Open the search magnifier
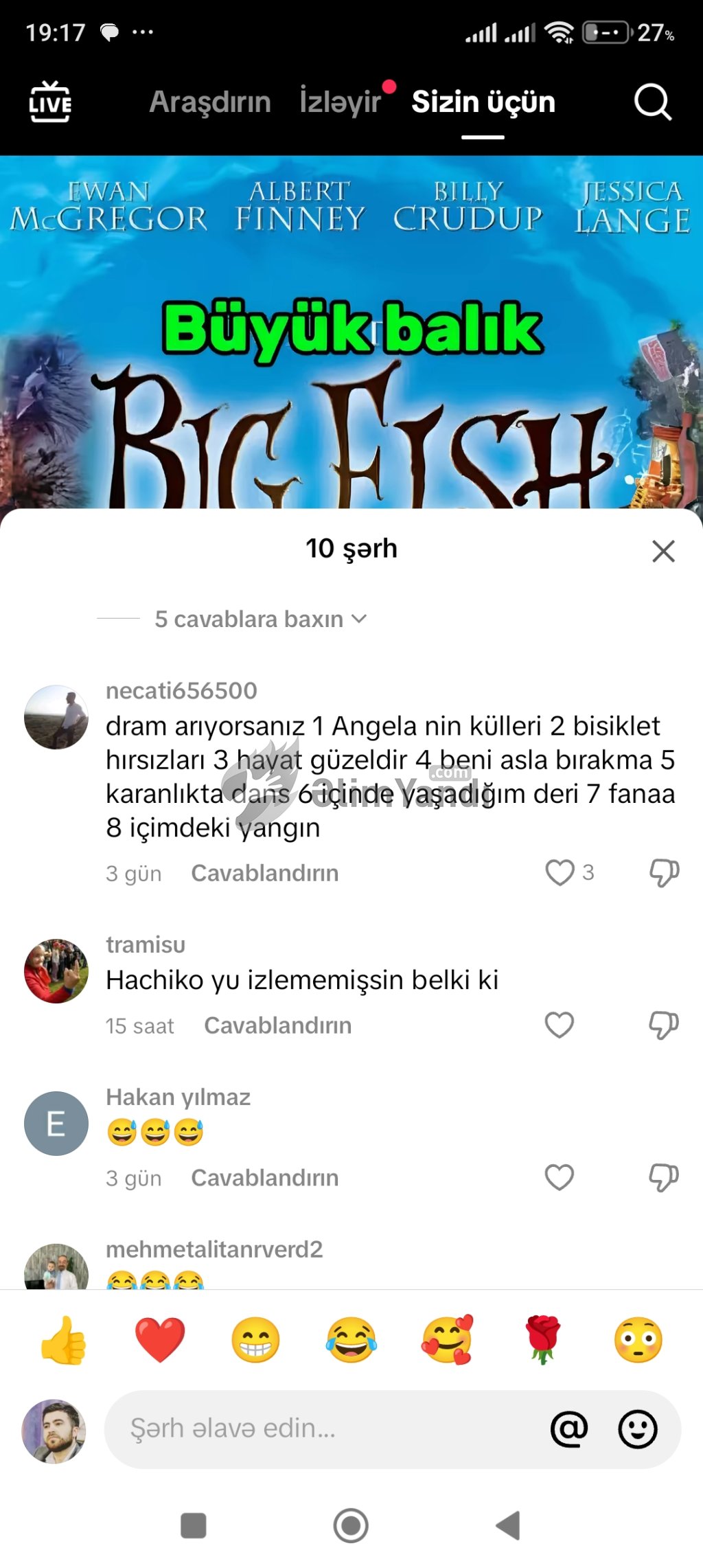The image size is (703, 1568). (x=652, y=102)
